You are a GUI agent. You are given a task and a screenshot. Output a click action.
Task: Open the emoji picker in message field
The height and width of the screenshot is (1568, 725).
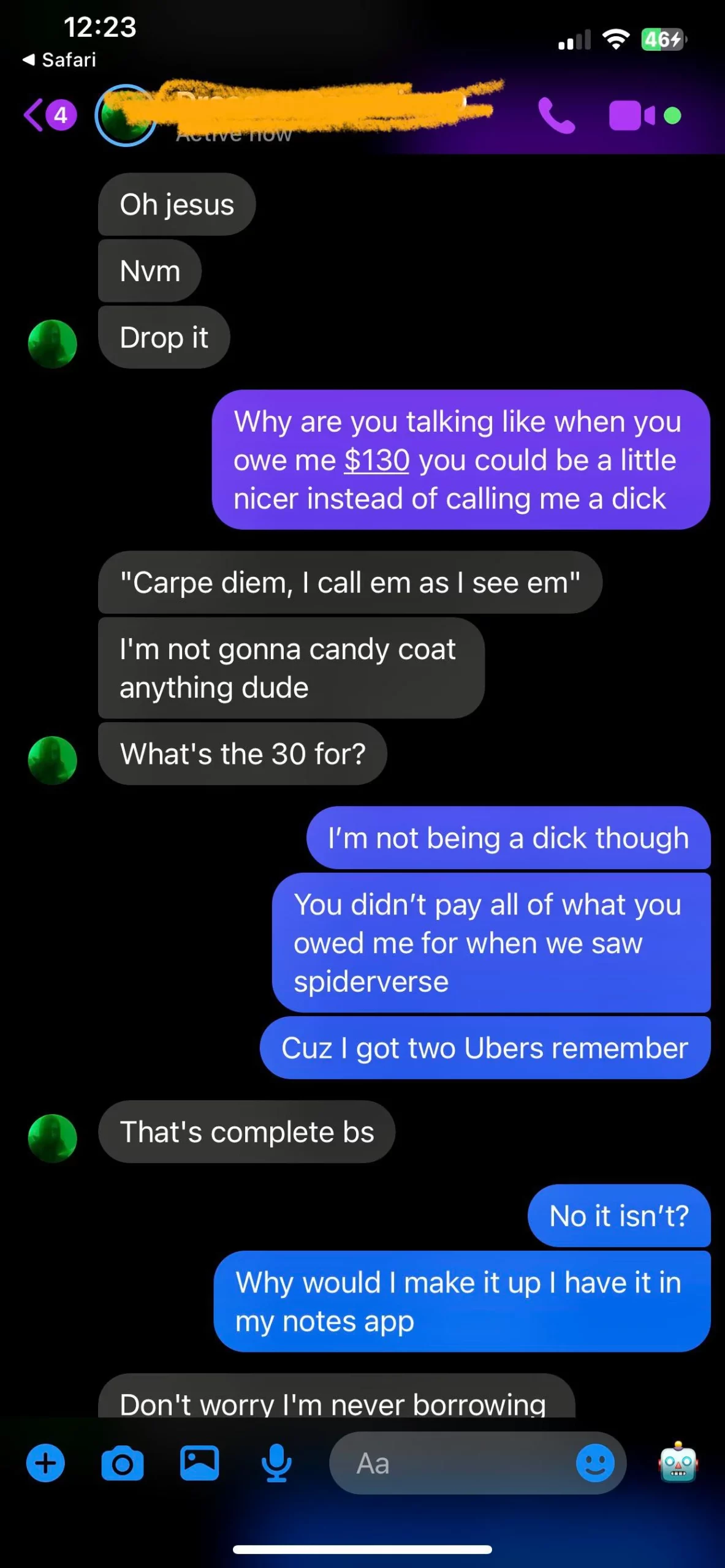(x=594, y=1463)
